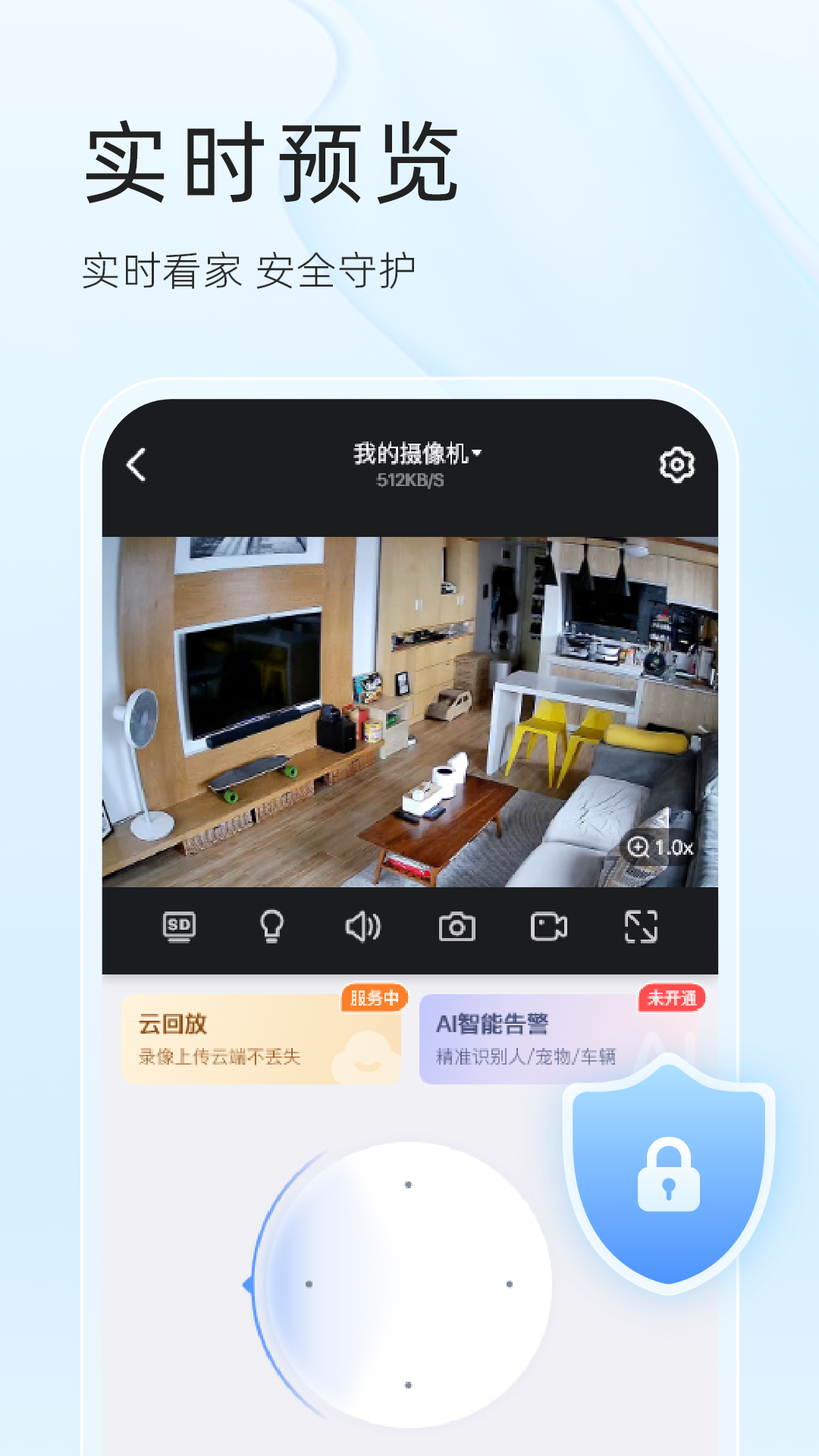Click the 服务中 status label
The width and height of the screenshot is (819, 1456).
pyautogui.click(x=375, y=999)
